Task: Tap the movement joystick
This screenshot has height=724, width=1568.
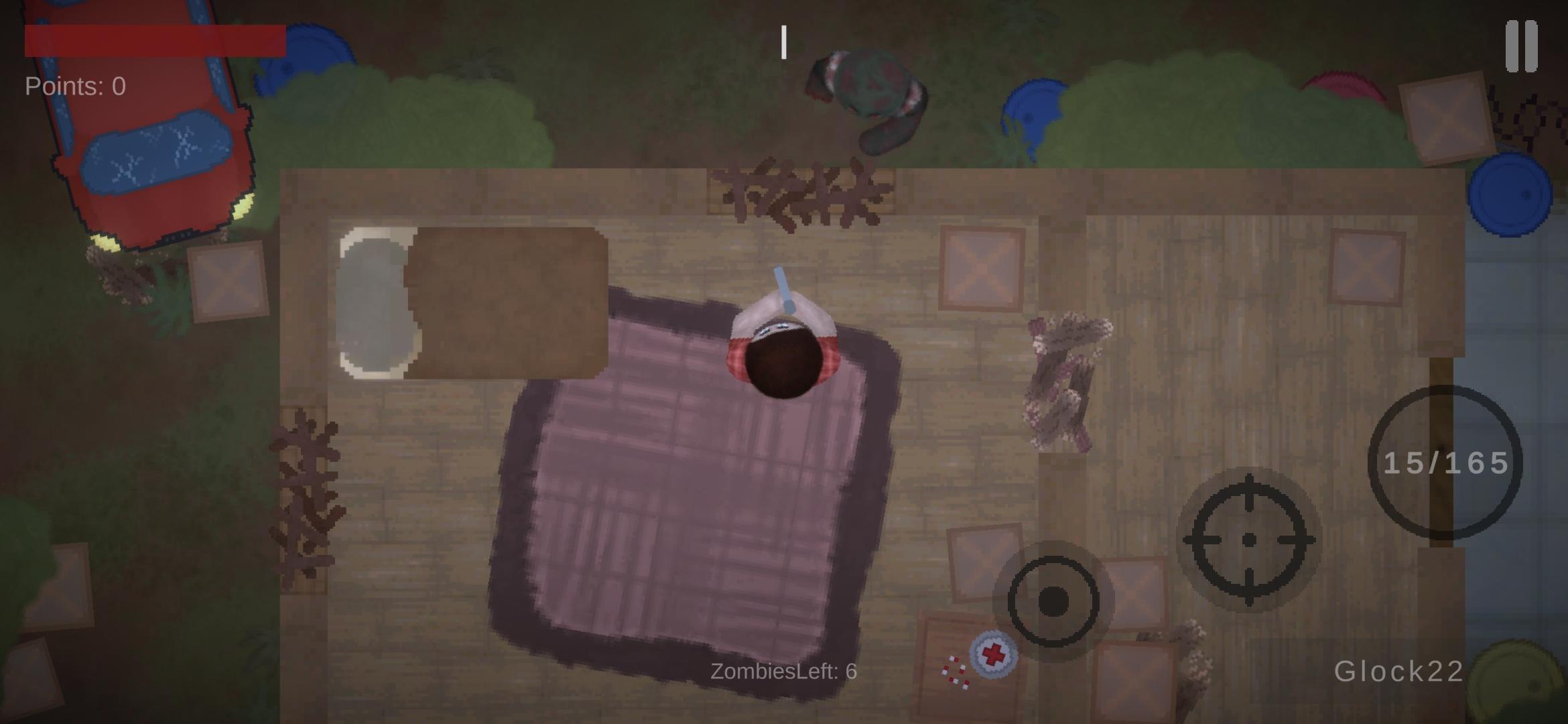Action: coord(1053,601)
